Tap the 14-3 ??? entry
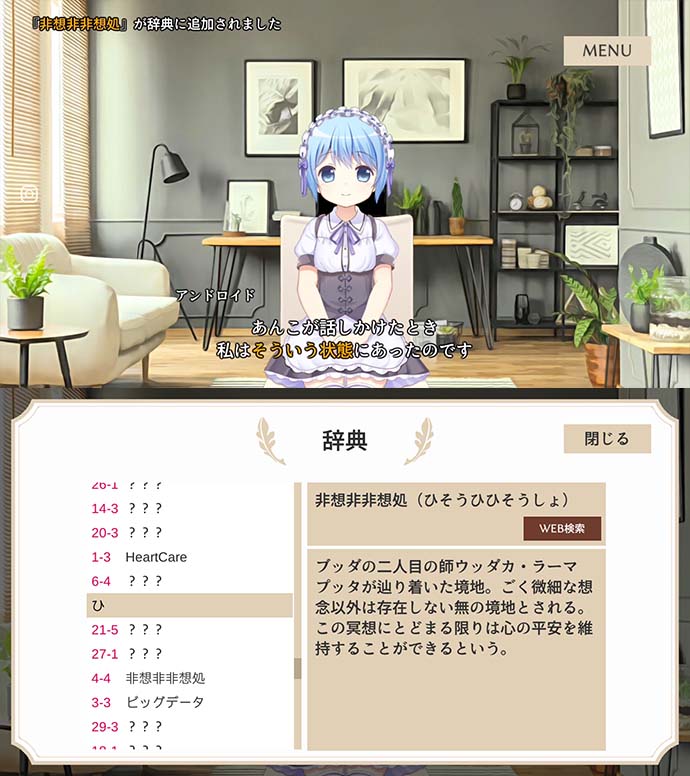Screen dimensions: 690x776 point(140,508)
